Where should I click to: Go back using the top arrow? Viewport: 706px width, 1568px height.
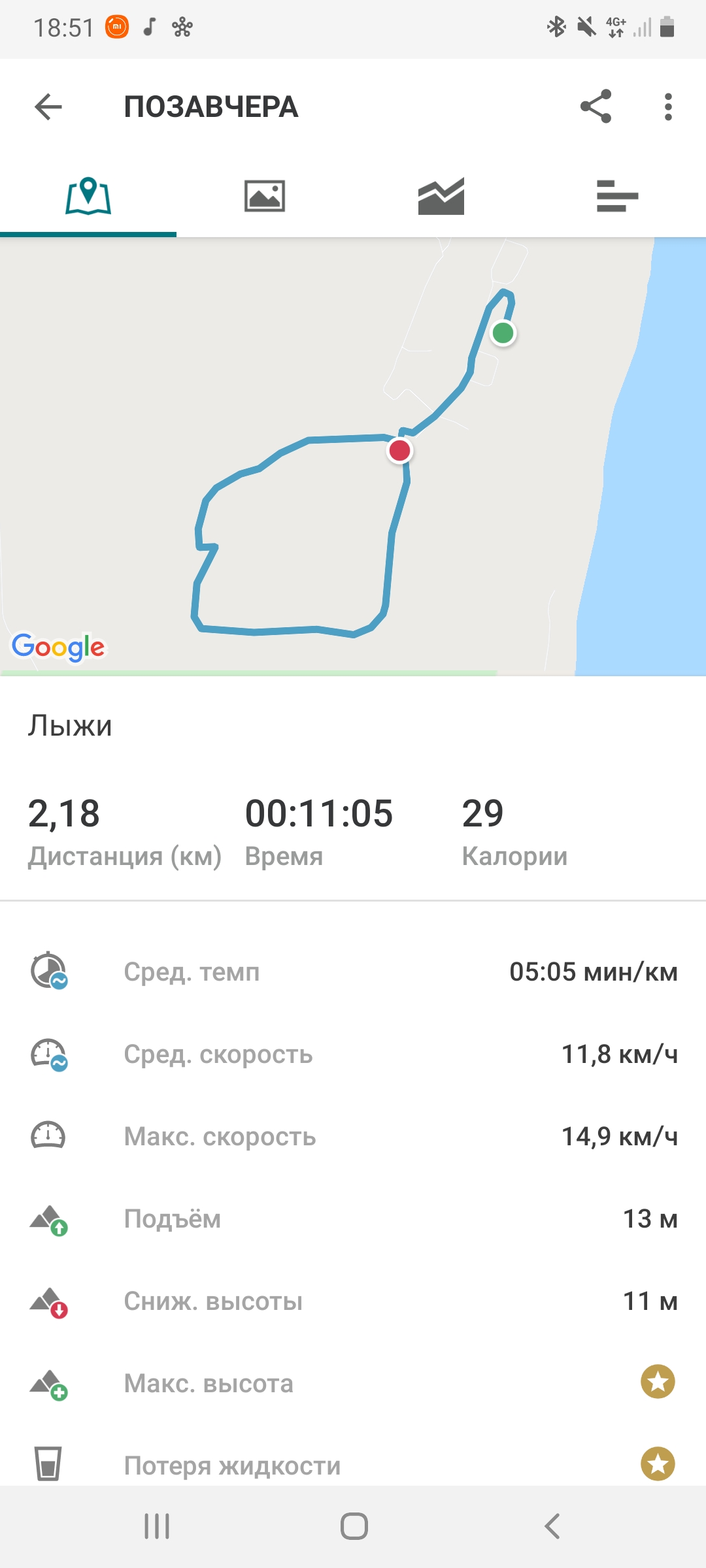48,106
